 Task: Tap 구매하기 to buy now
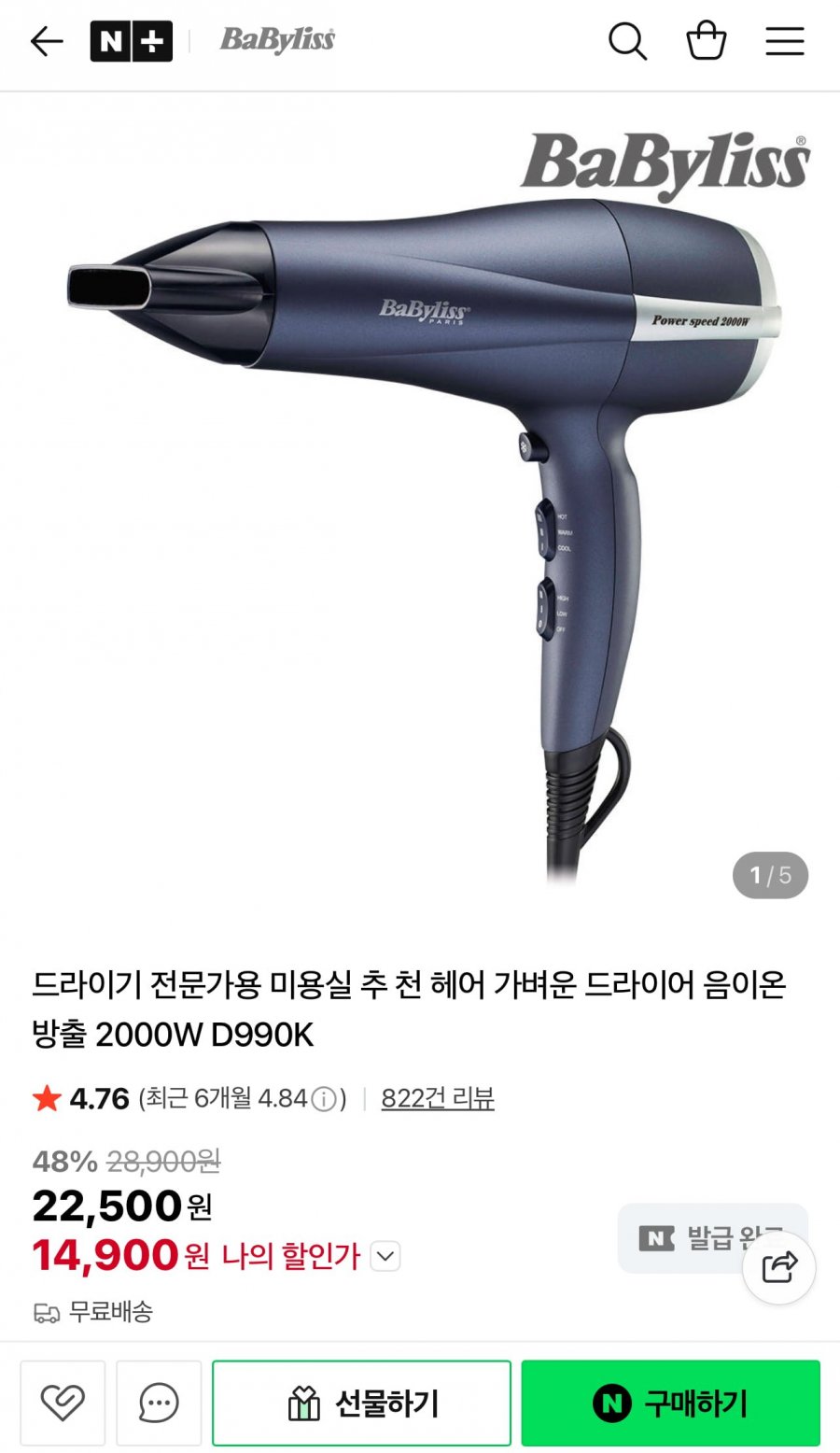tap(670, 1403)
